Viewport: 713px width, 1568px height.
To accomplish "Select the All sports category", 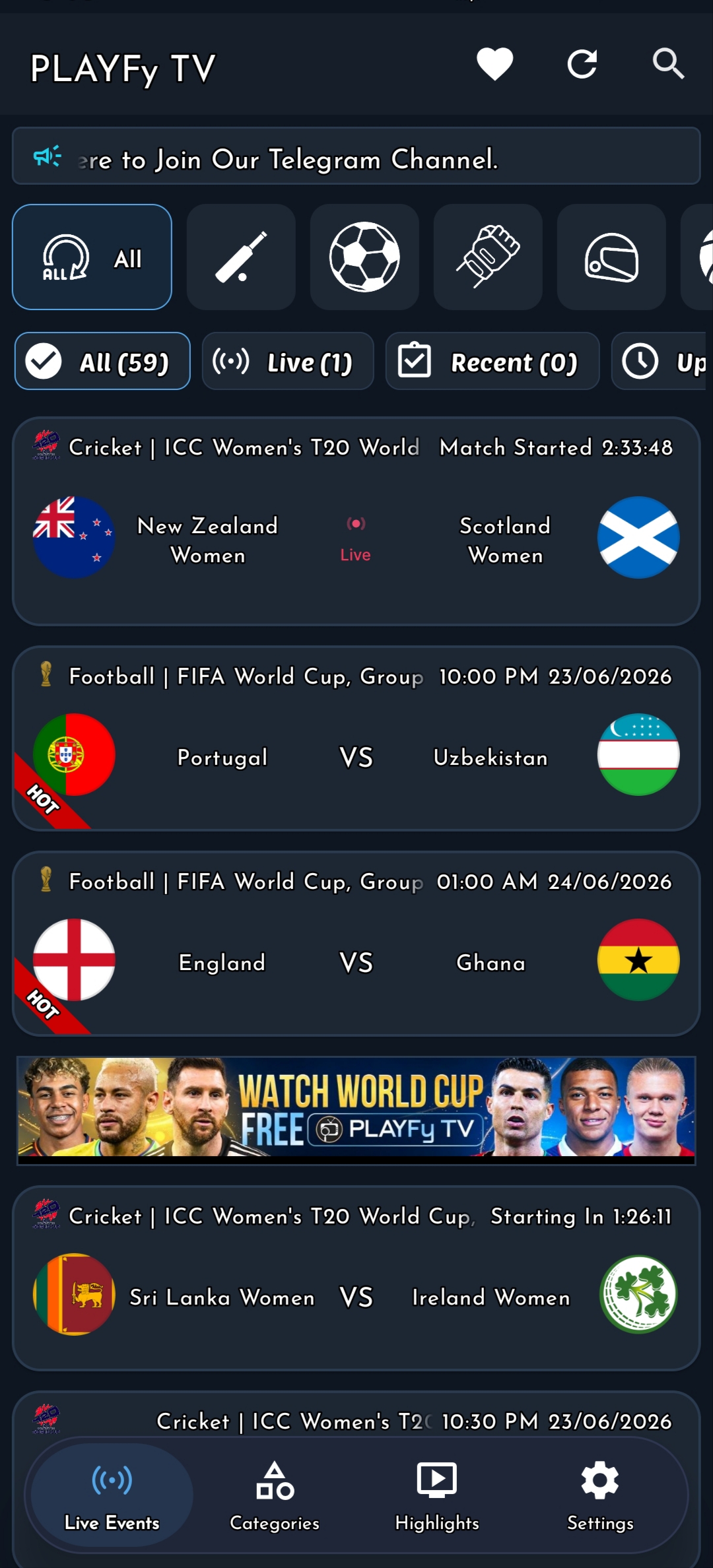I will 92,257.
